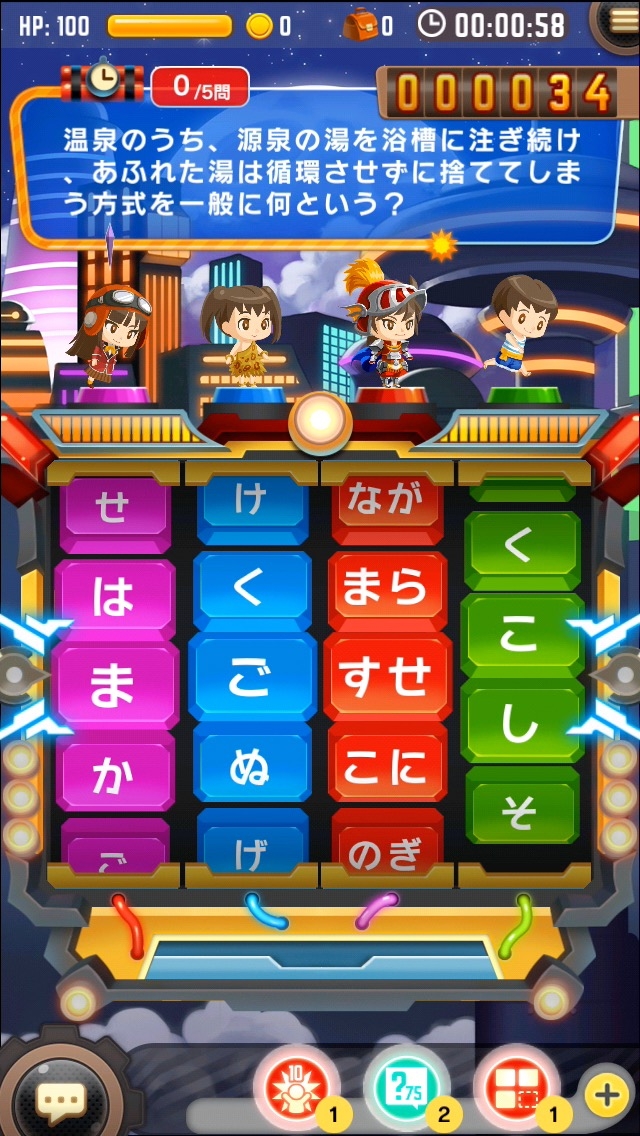This screenshot has height=1136, width=640.
Task: Select the green こ tile
Action: pos(522,635)
